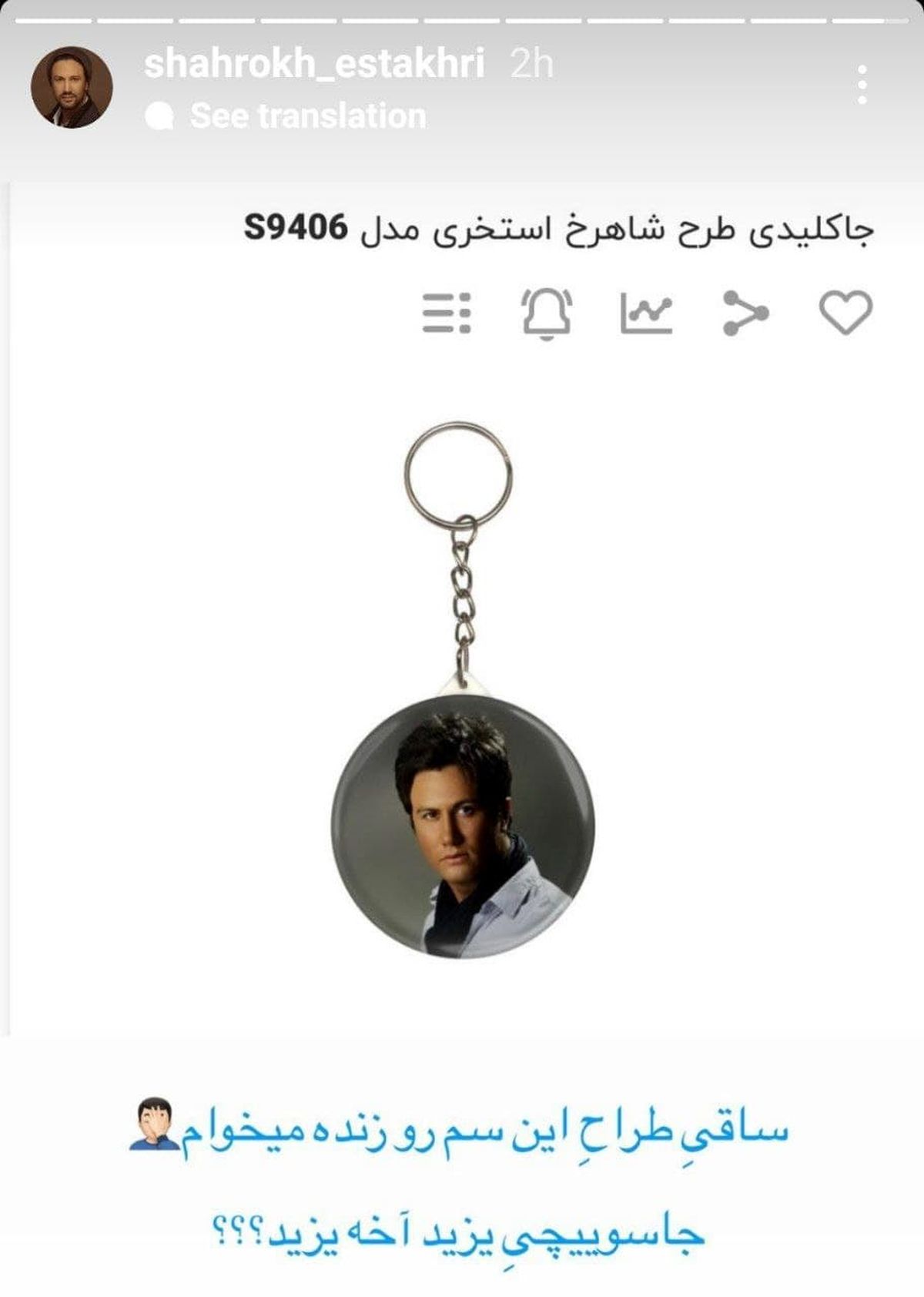Tap See translation
Image resolution: width=924 pixels, height=1297 pixels.
[x=306, y=116]
